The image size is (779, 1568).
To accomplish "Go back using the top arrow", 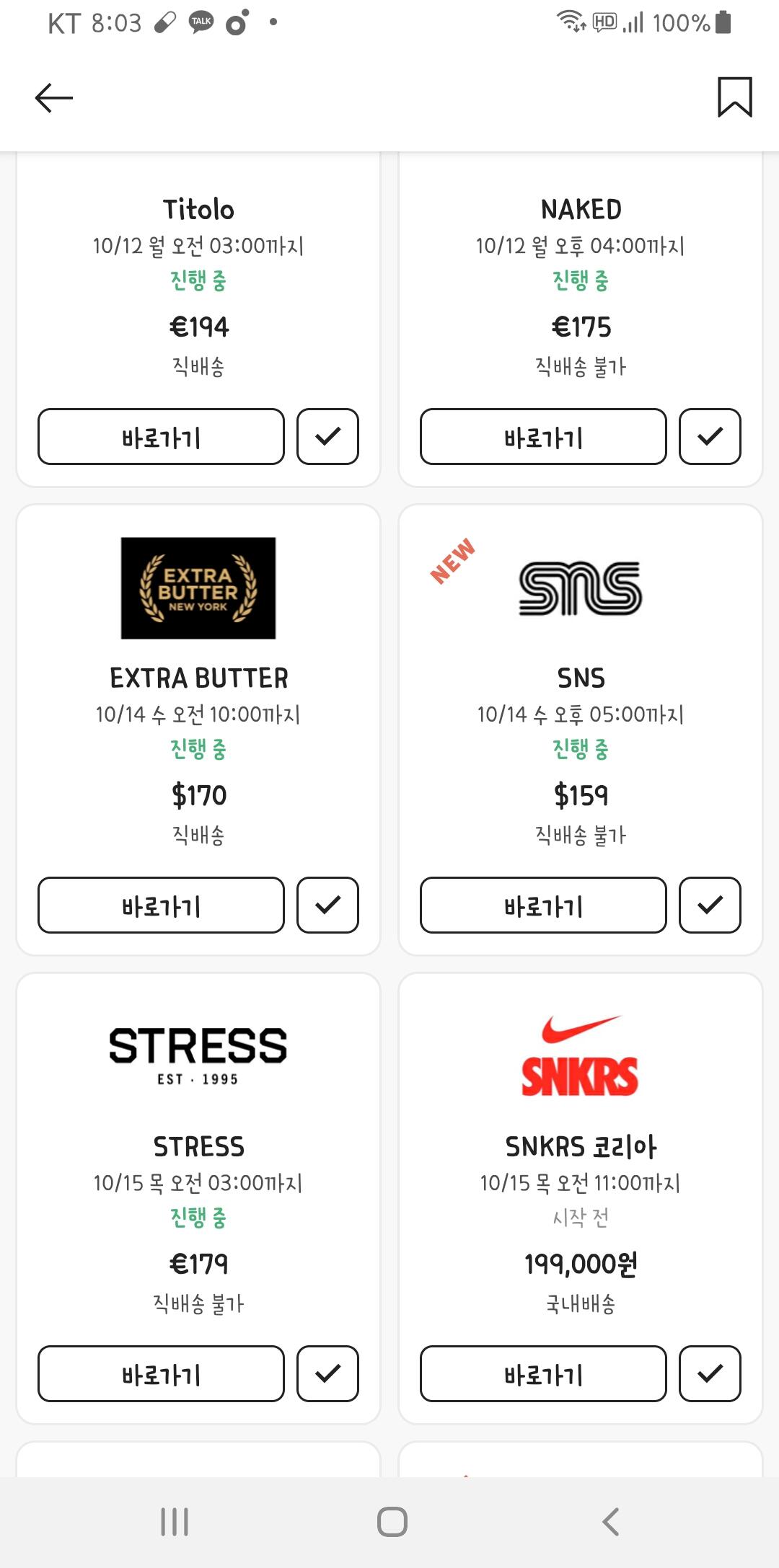I will [54, 97].
